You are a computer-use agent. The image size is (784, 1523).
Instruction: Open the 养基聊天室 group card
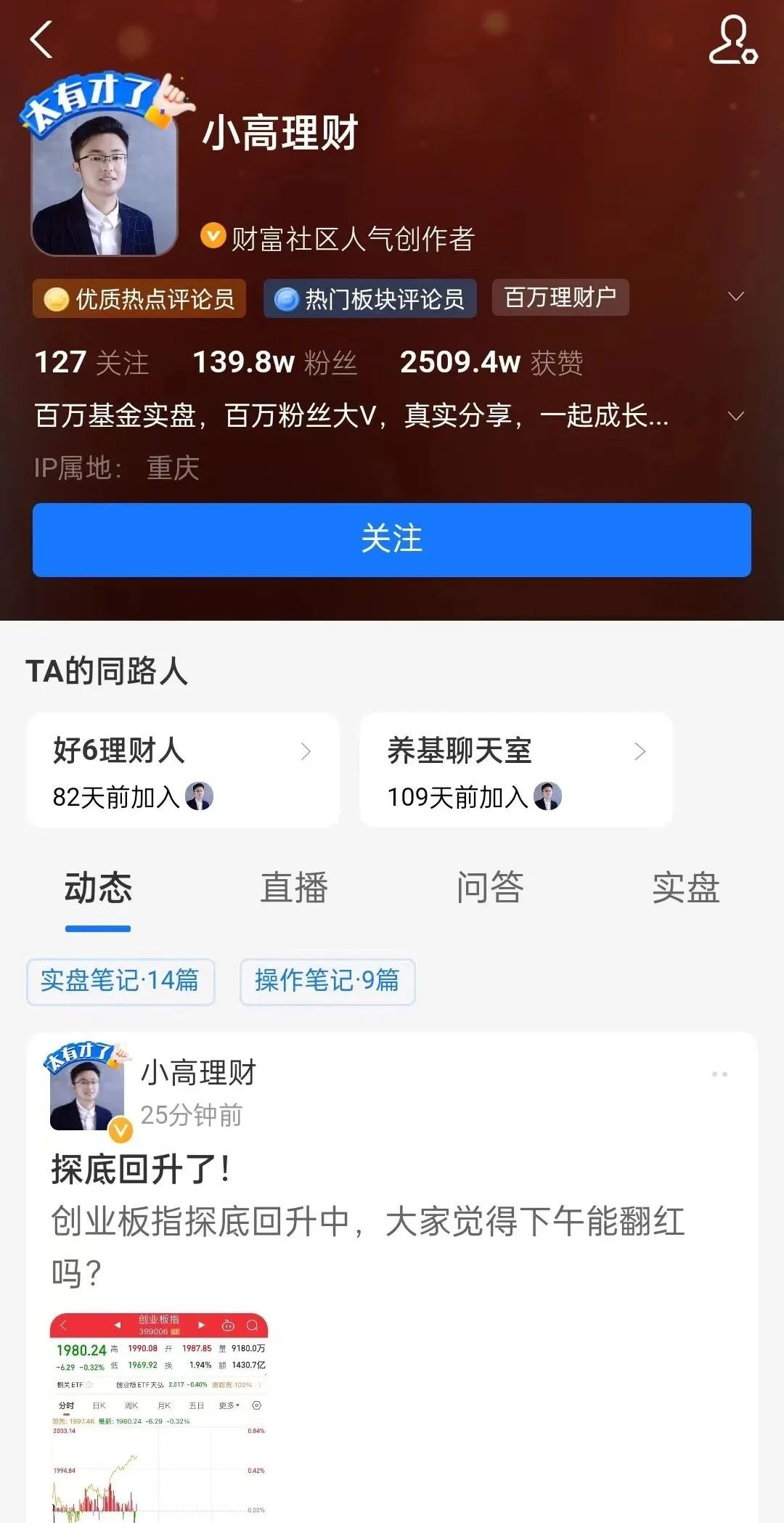(x=516, y=770)
